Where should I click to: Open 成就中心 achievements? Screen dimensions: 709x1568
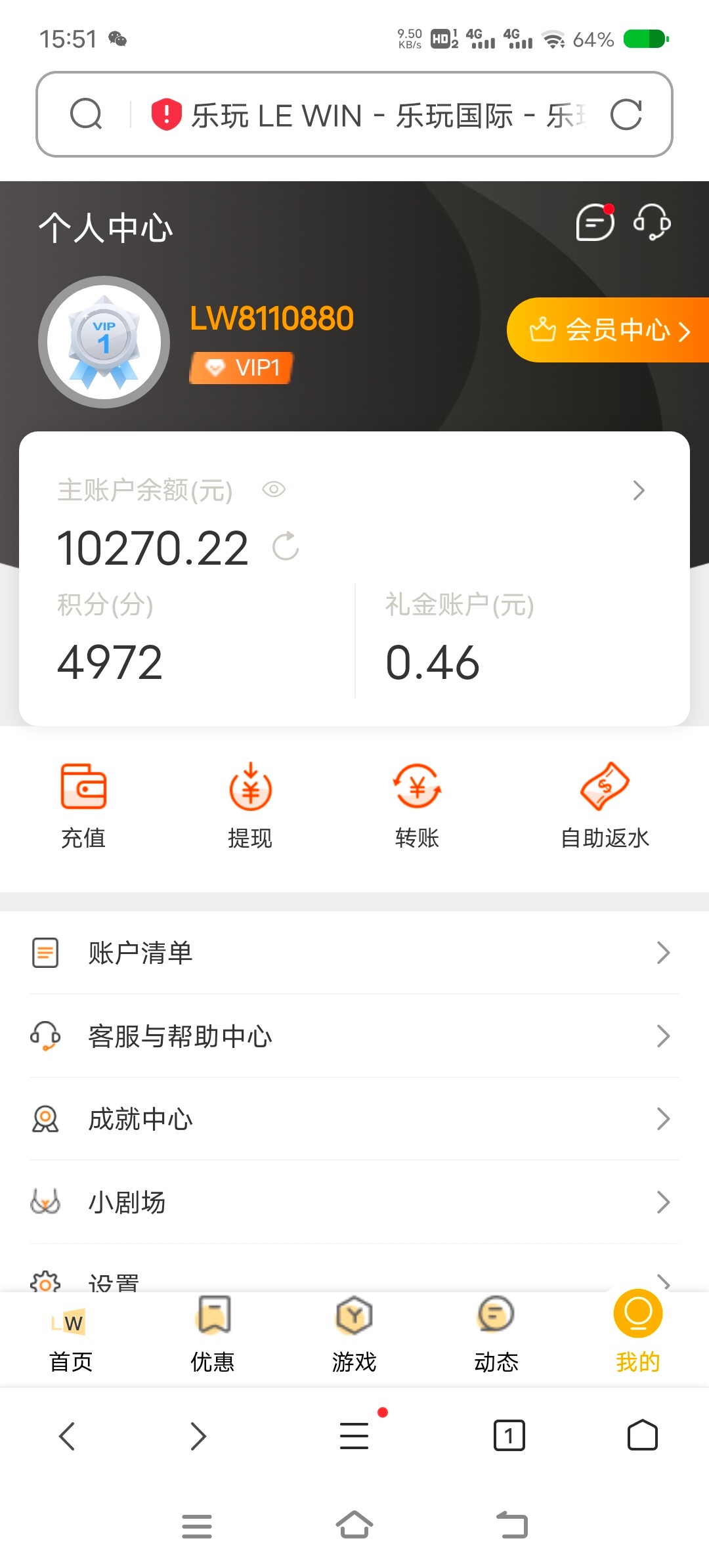tap(354, 1119)
